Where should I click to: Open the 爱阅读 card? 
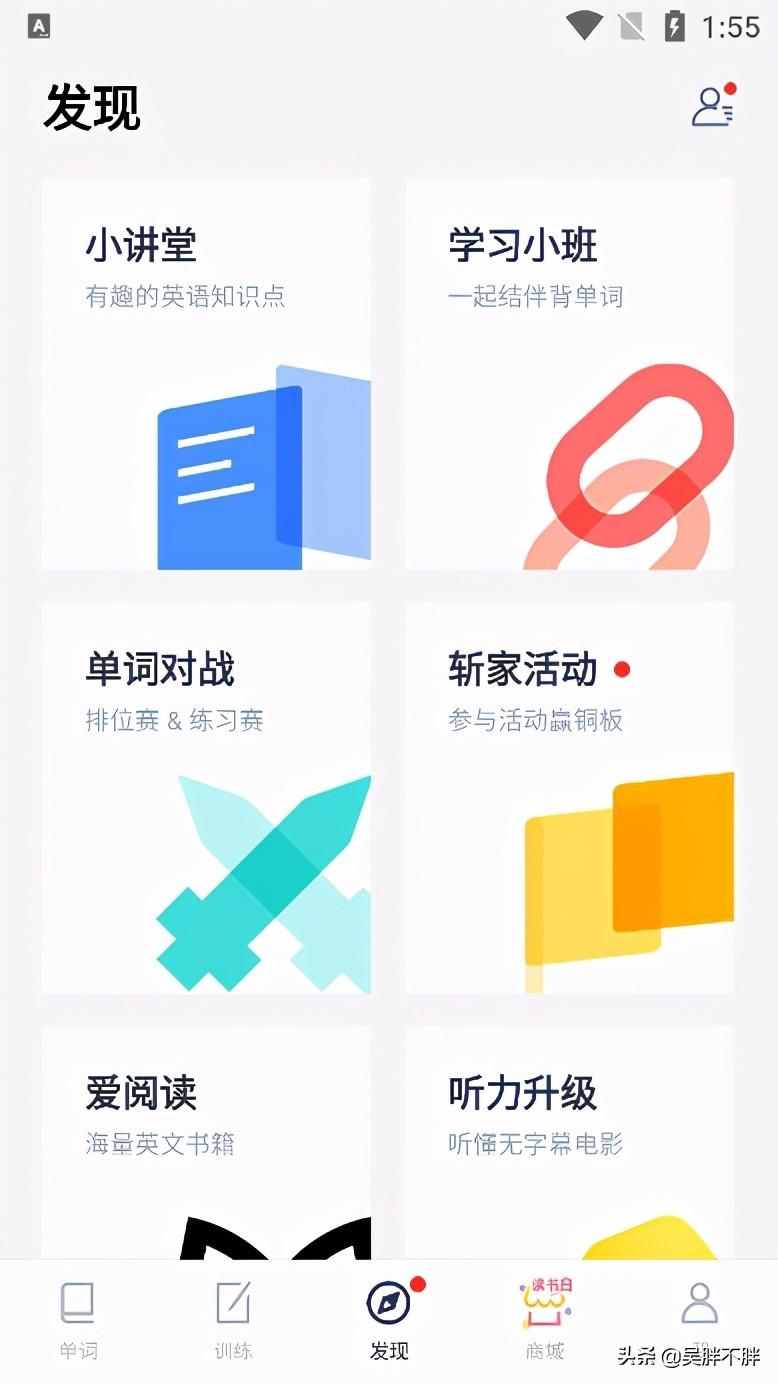[206, 1140]
